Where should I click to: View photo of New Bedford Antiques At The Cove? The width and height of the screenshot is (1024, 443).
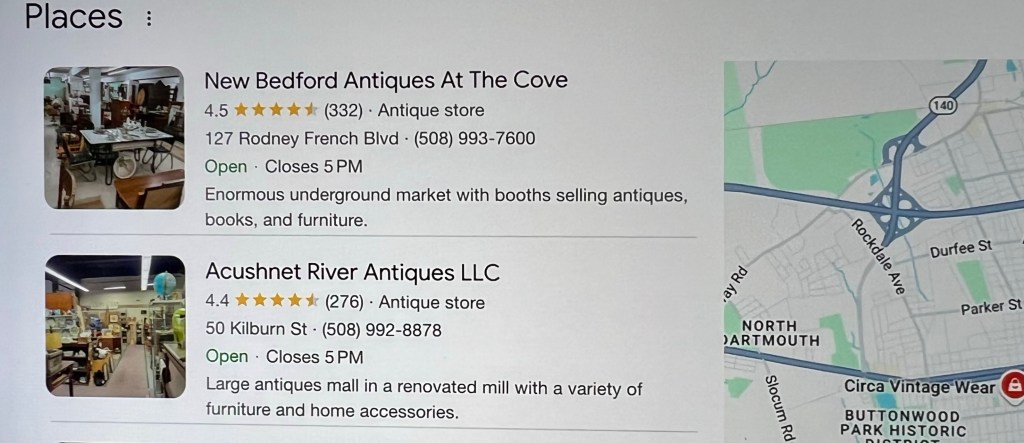(x=114, y=137)
